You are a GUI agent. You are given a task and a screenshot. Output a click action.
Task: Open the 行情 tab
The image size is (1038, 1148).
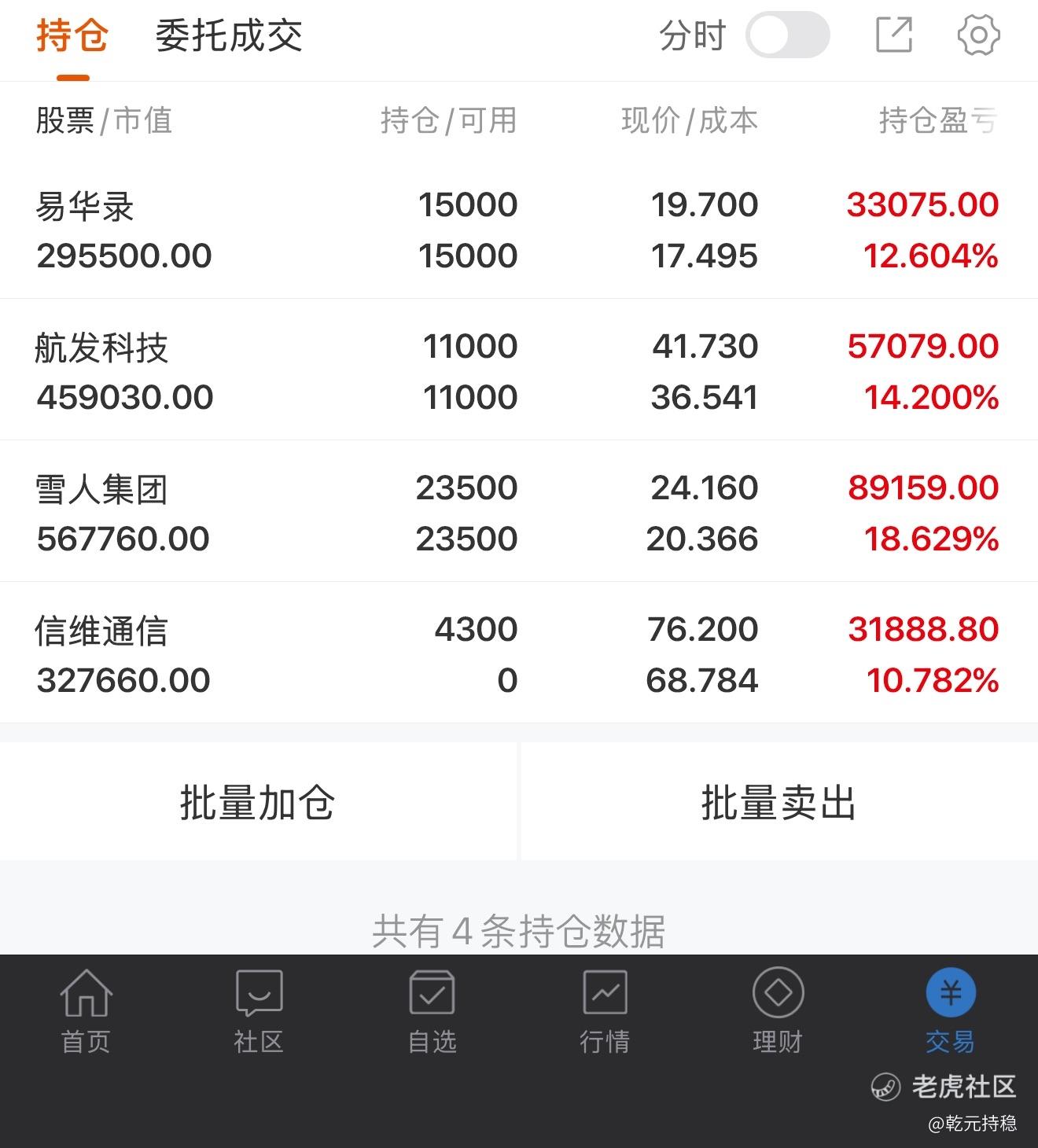pos(605,1011)
